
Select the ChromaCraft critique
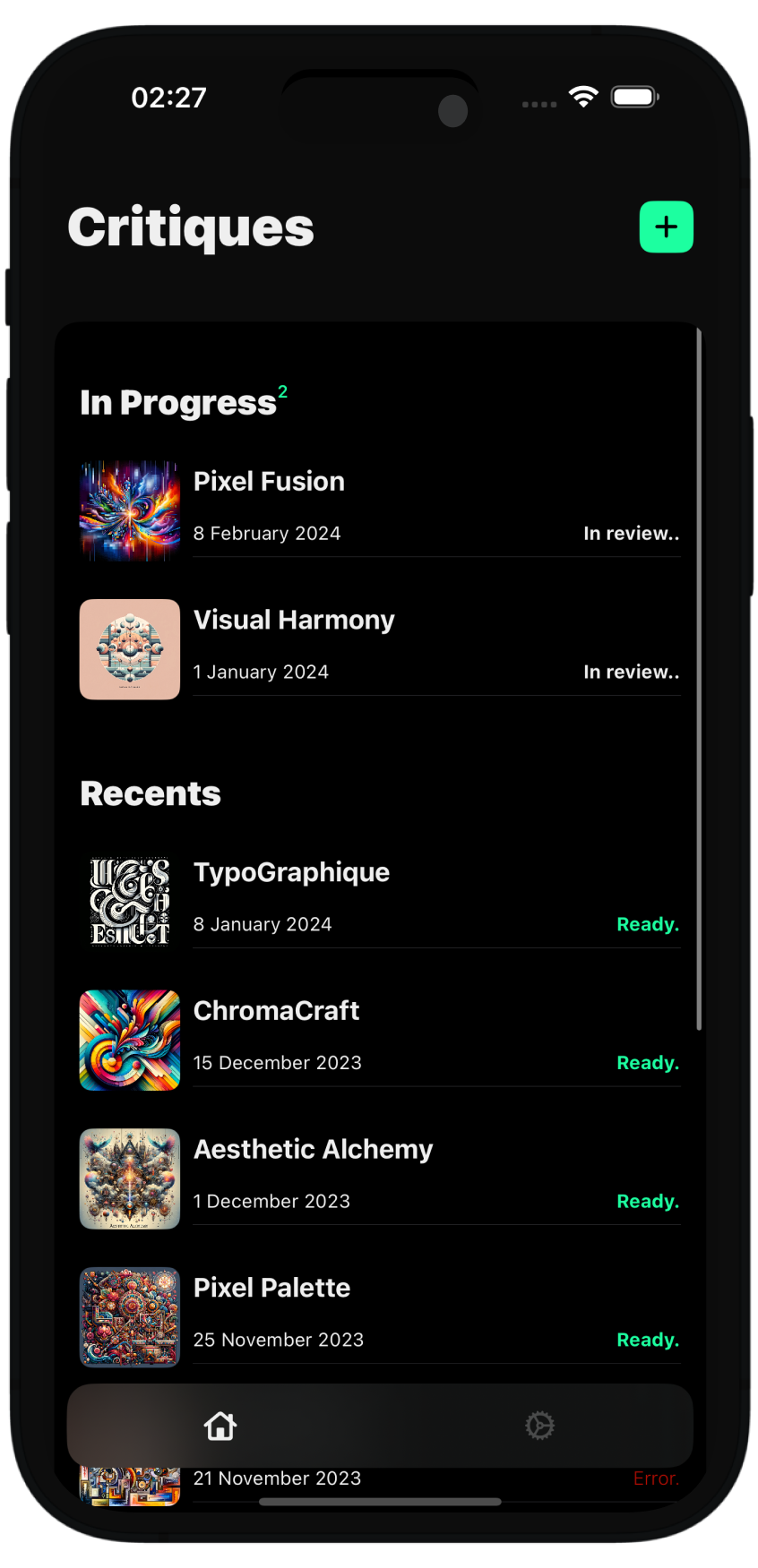click(379, 1038)
